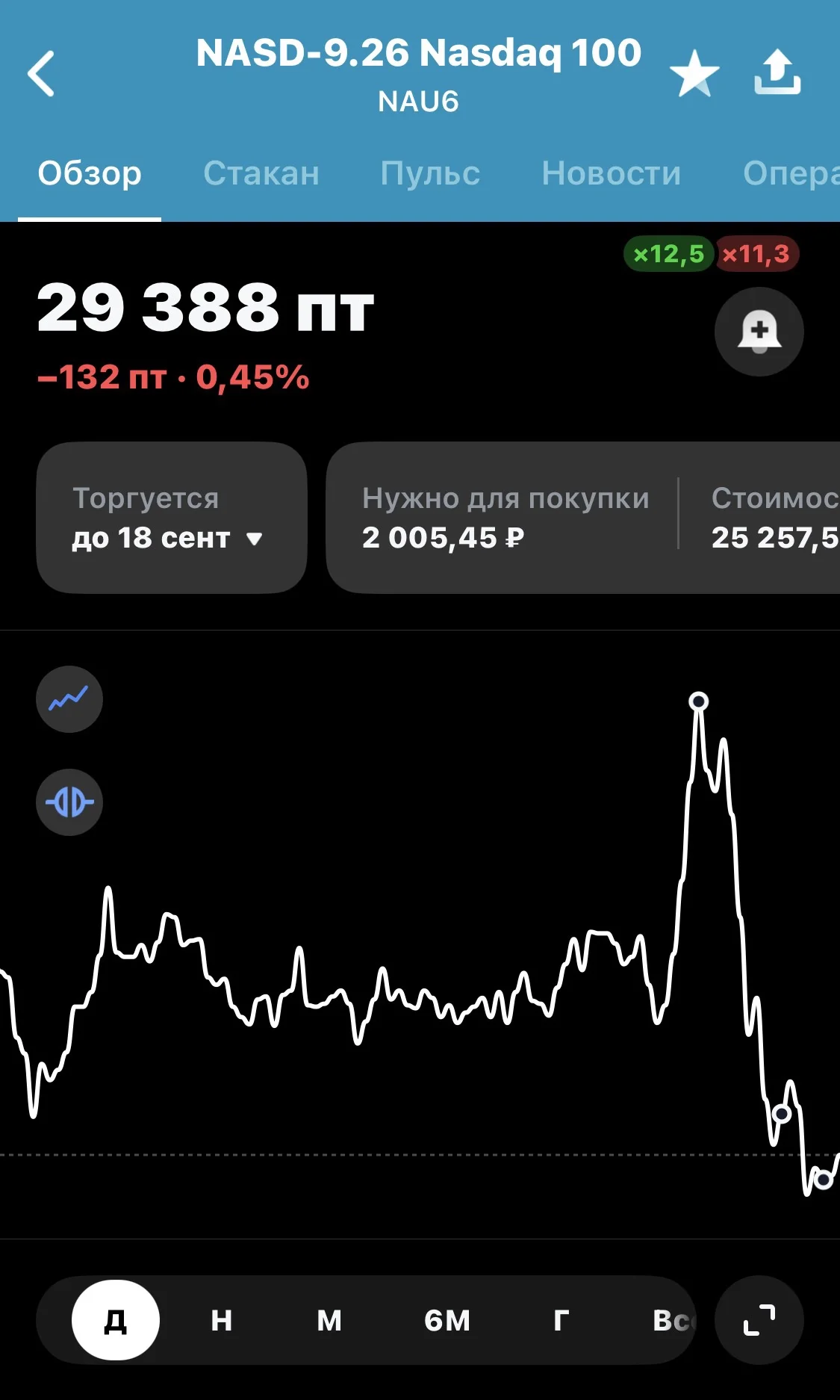Share this Nasdaq 100 futures page
This screenshot has width=840, height=1400.
coord(777,72)
